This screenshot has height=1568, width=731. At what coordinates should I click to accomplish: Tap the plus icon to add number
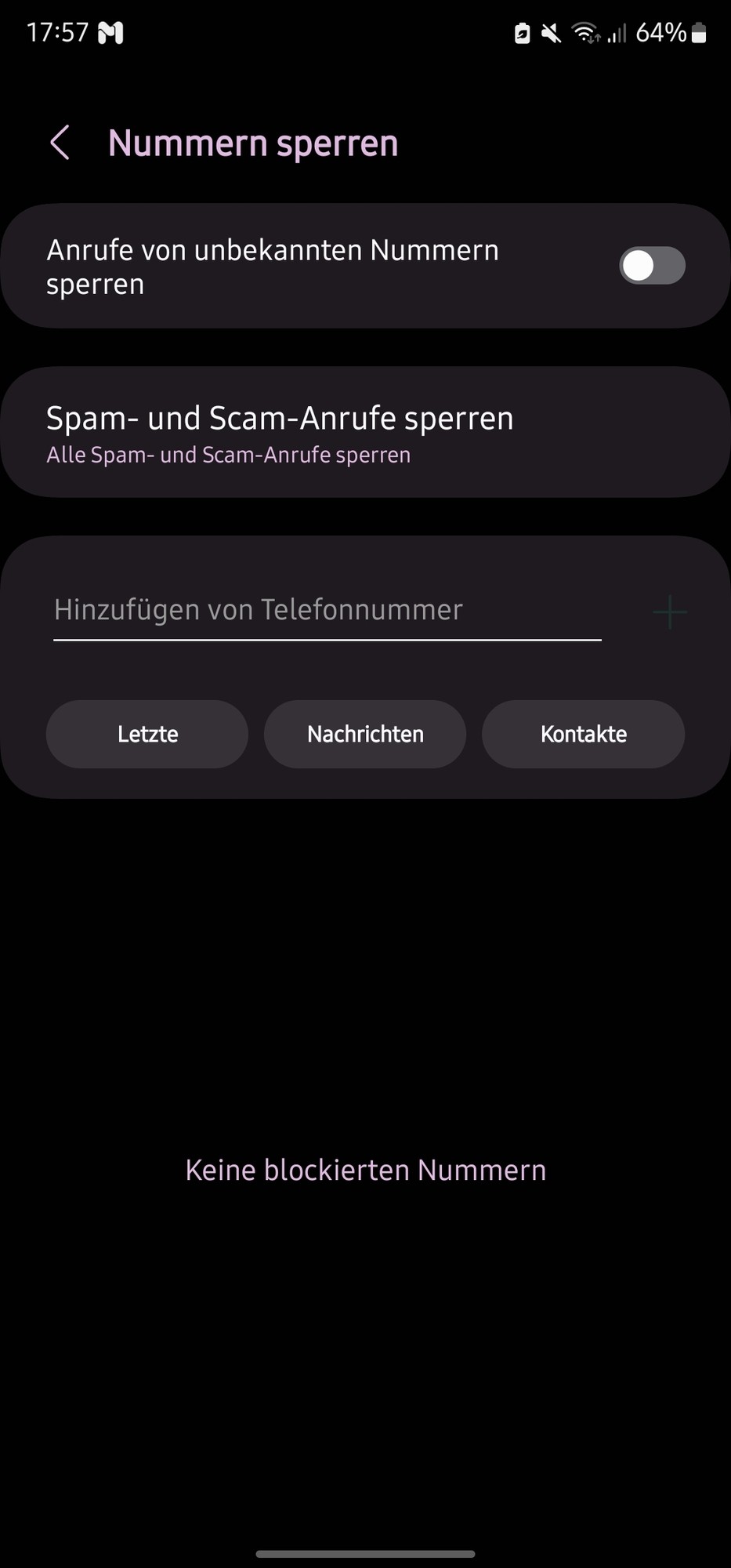[670, 612]
